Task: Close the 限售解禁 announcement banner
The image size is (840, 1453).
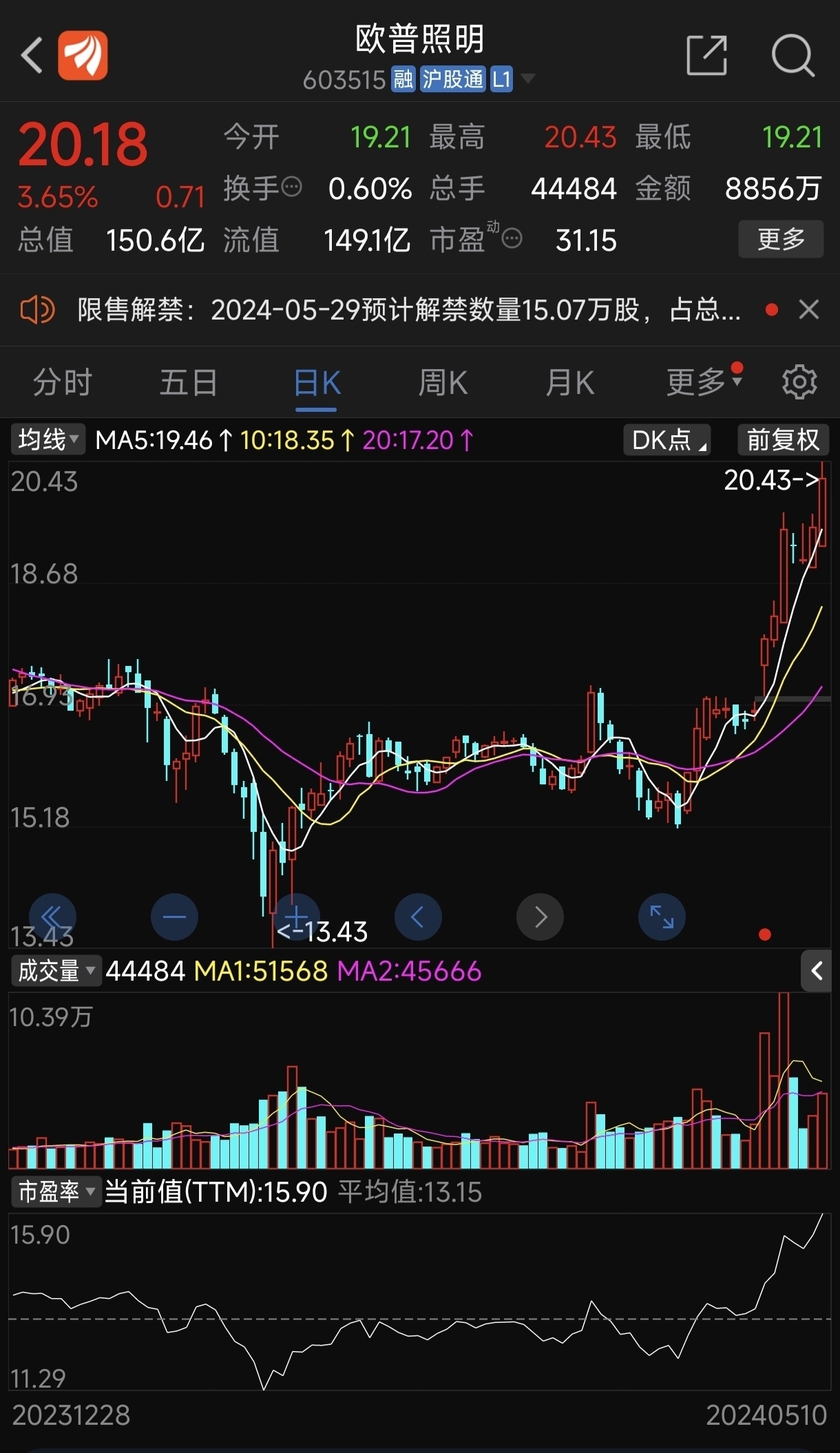Action: tap(809, 309)
